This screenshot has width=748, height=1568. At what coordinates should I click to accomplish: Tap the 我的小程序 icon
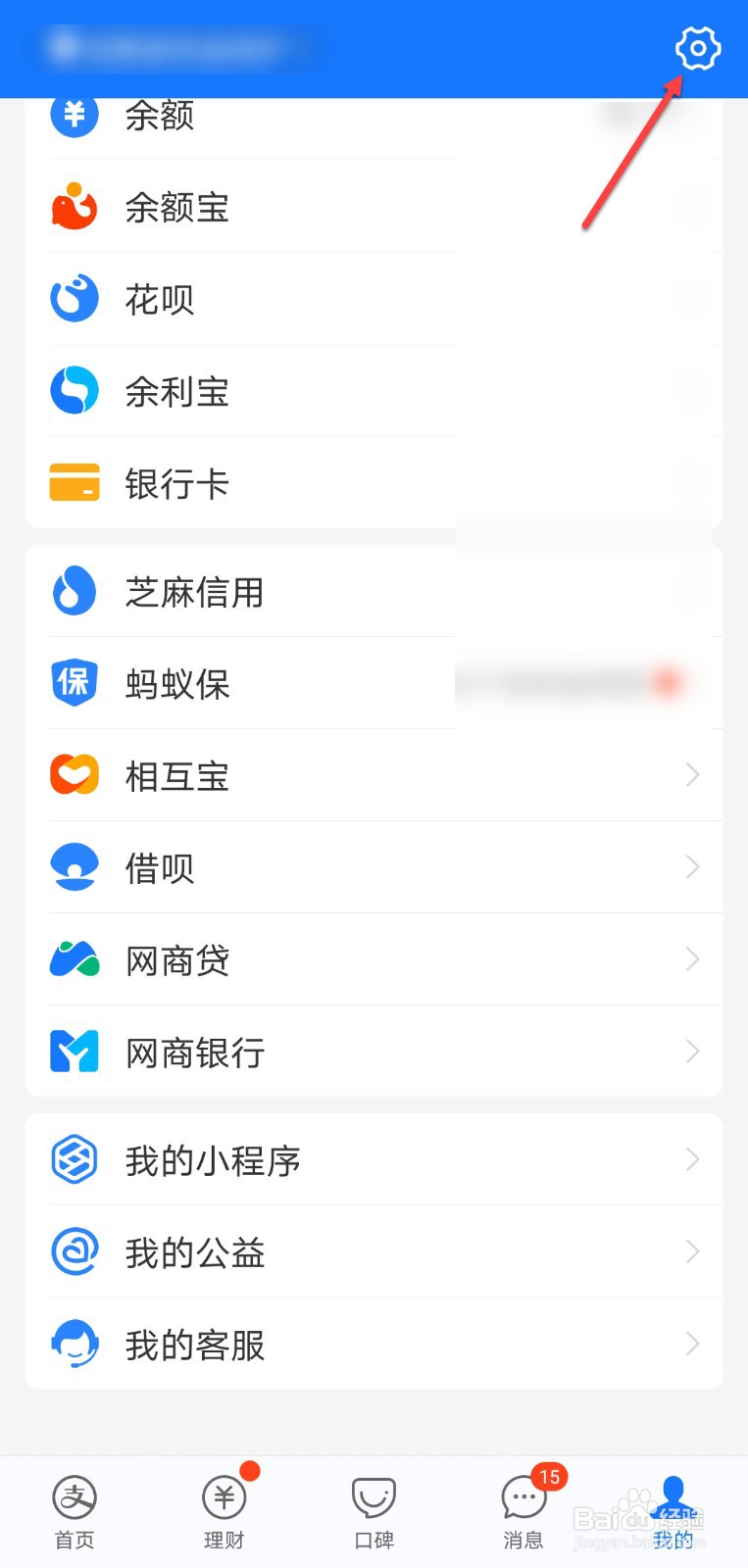click(74, 1159)
